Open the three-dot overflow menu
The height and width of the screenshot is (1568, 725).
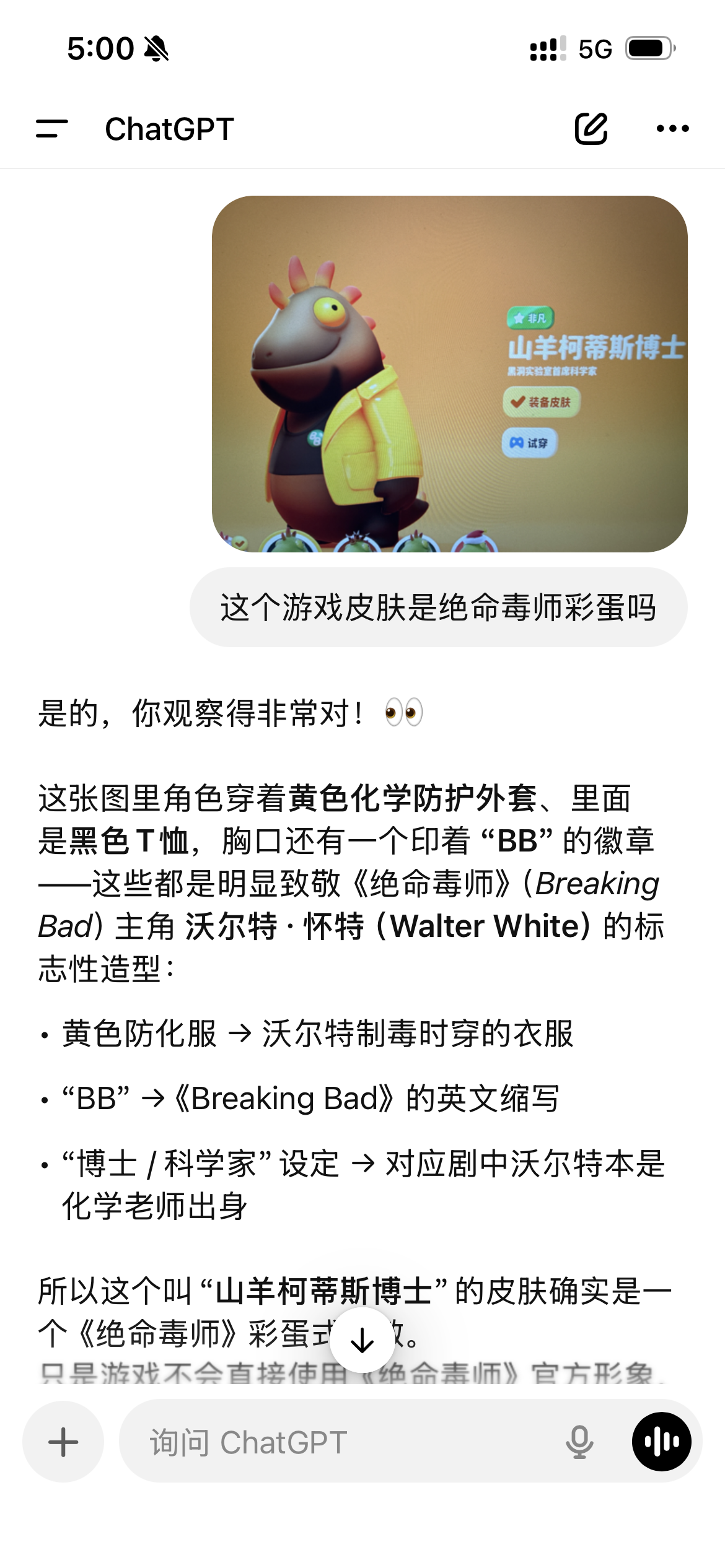(672, 129)
